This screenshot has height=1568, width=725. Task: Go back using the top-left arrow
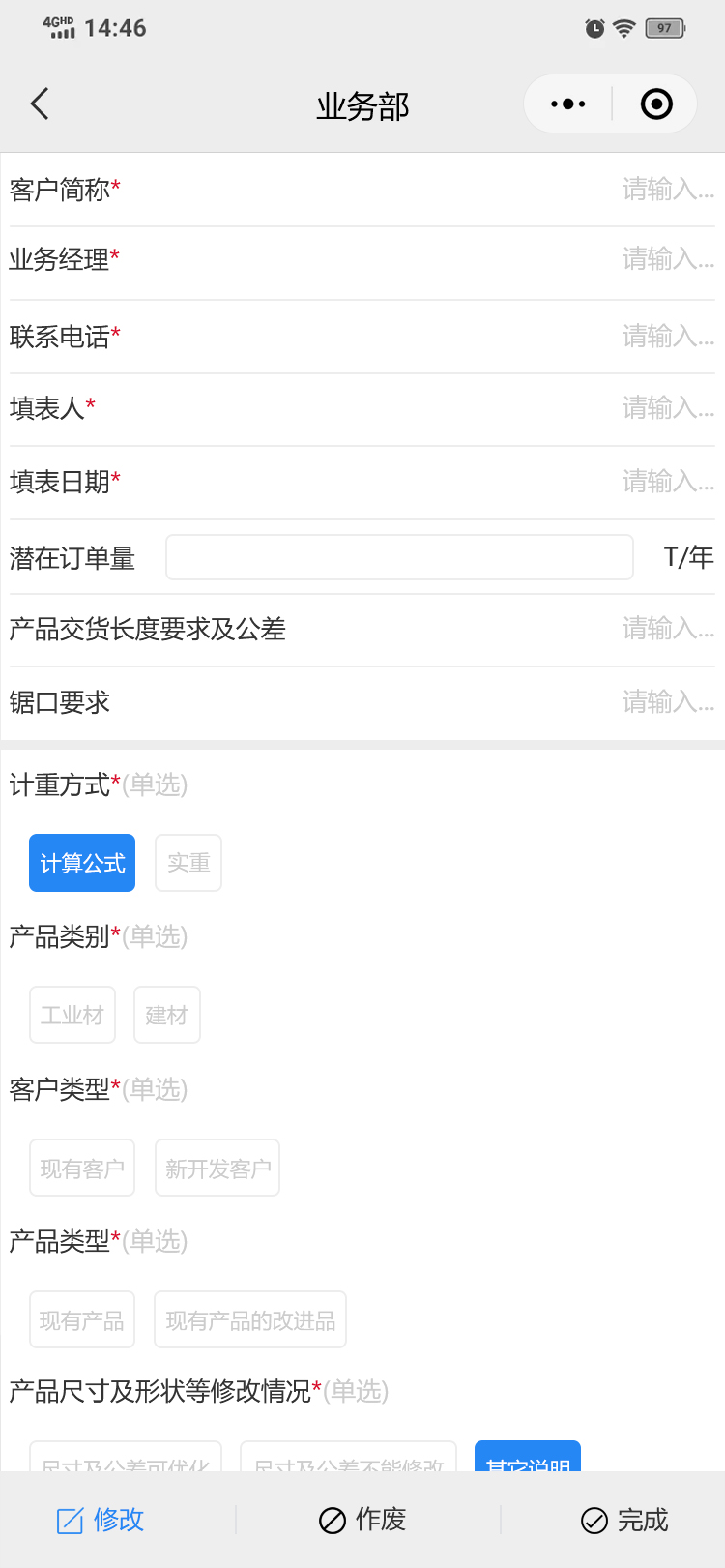click(x=40, y=104)
